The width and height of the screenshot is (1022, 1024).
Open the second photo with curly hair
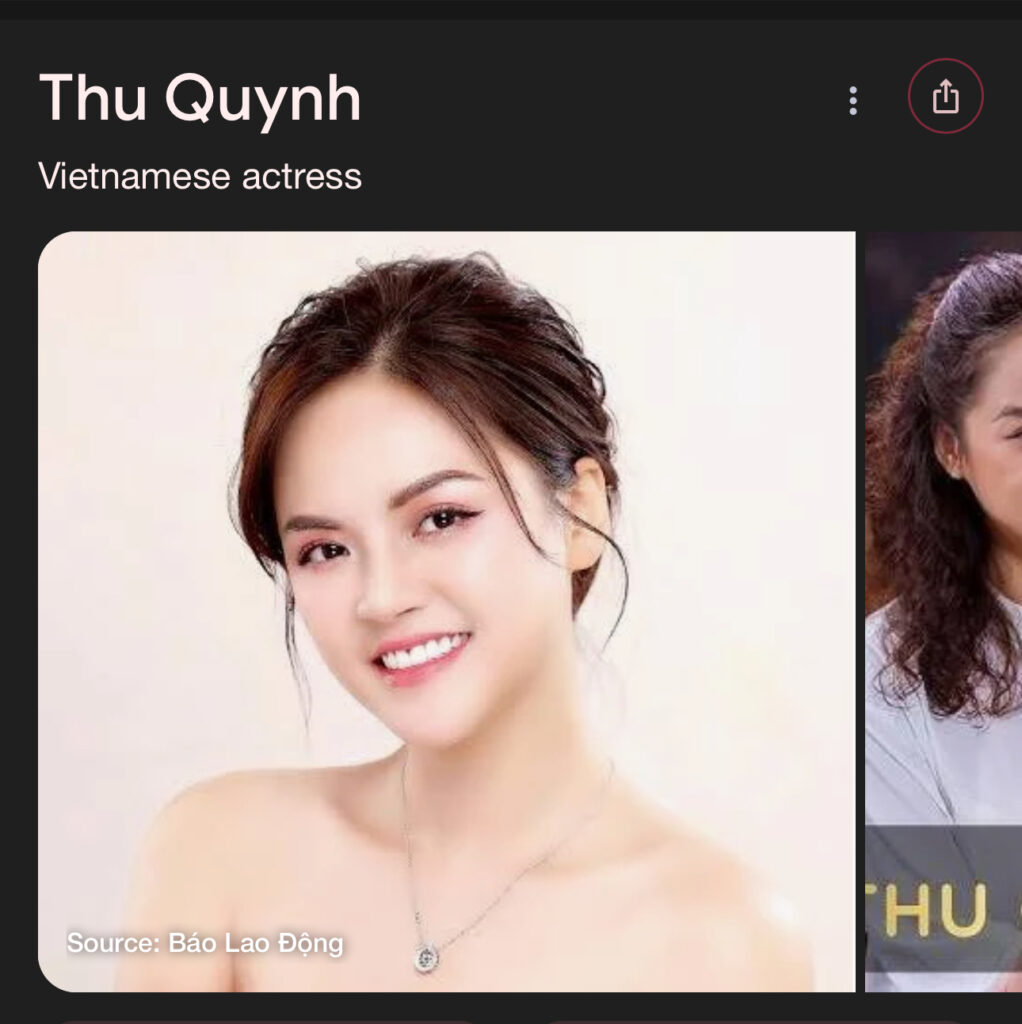click(943, 610)
